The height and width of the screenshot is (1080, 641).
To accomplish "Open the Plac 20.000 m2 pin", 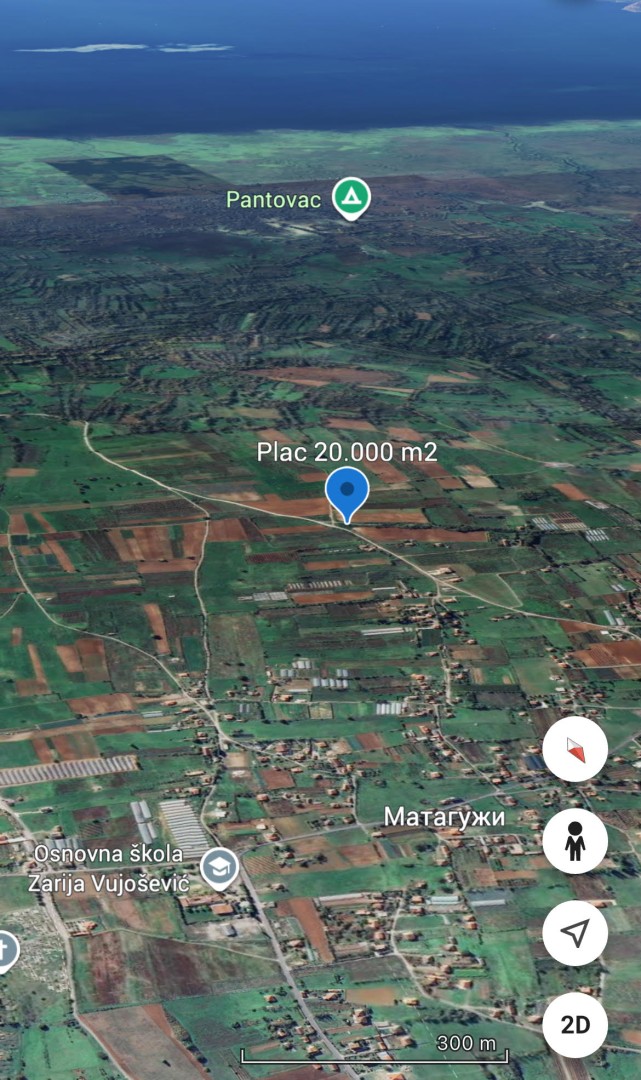I will [x=347, y=492].
